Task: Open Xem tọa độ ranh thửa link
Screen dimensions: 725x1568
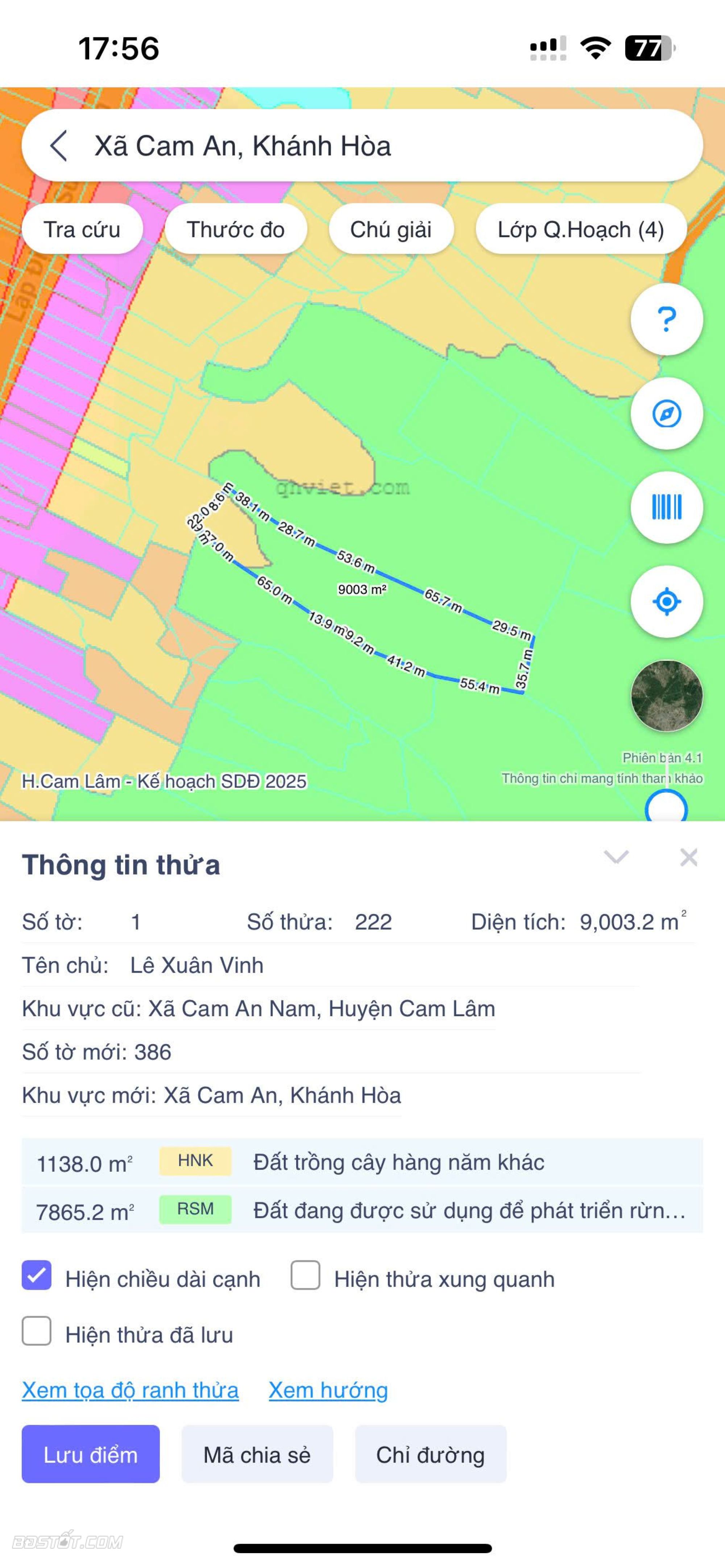Action: [x=130, y=1390]
